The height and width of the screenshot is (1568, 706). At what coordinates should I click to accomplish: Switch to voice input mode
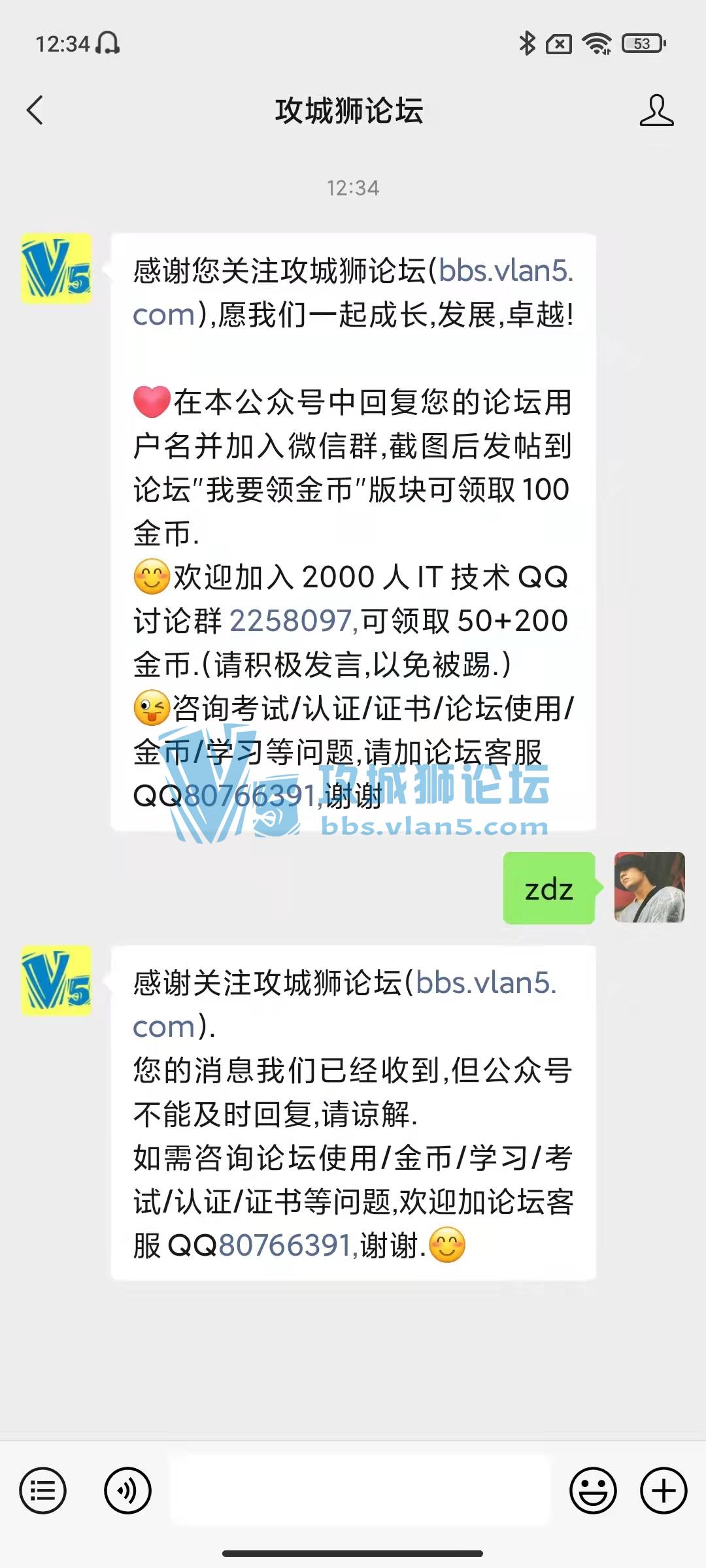127,1491
